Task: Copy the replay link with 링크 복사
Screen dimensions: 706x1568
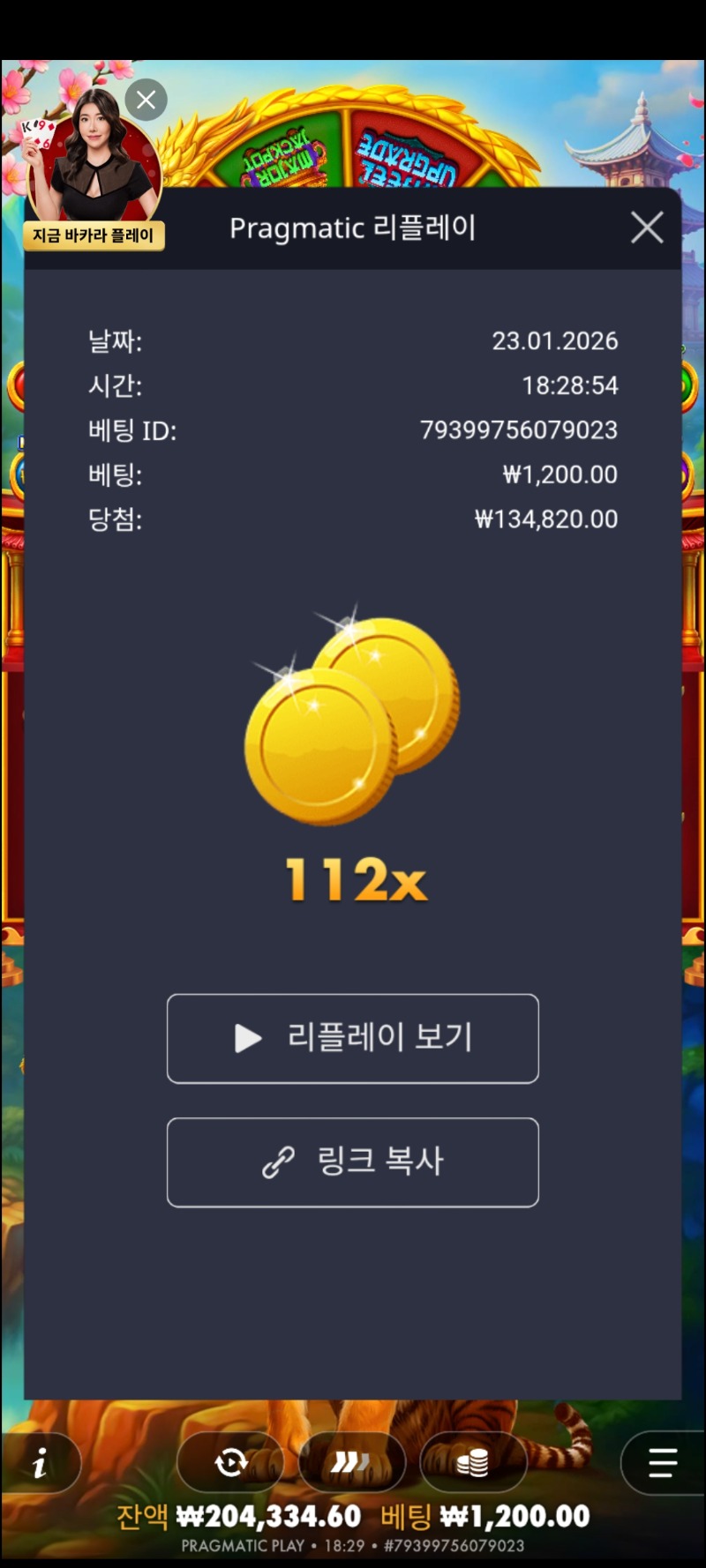Action: click(353, 1161)
